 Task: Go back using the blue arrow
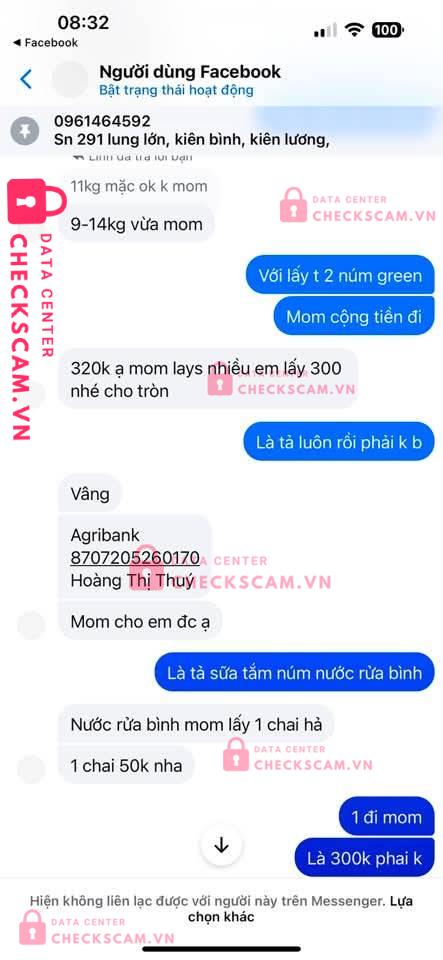pos(26,79)
